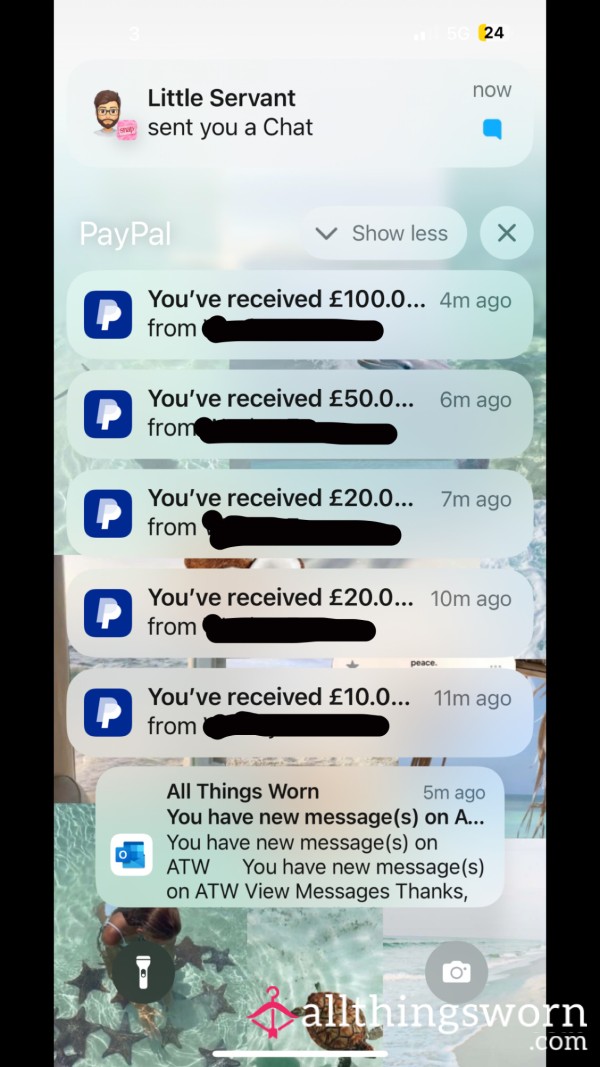This screenshot has width=600, height=1067.
Task: Open the £10.0 PayPal payment notification
Action: [300, 712]
